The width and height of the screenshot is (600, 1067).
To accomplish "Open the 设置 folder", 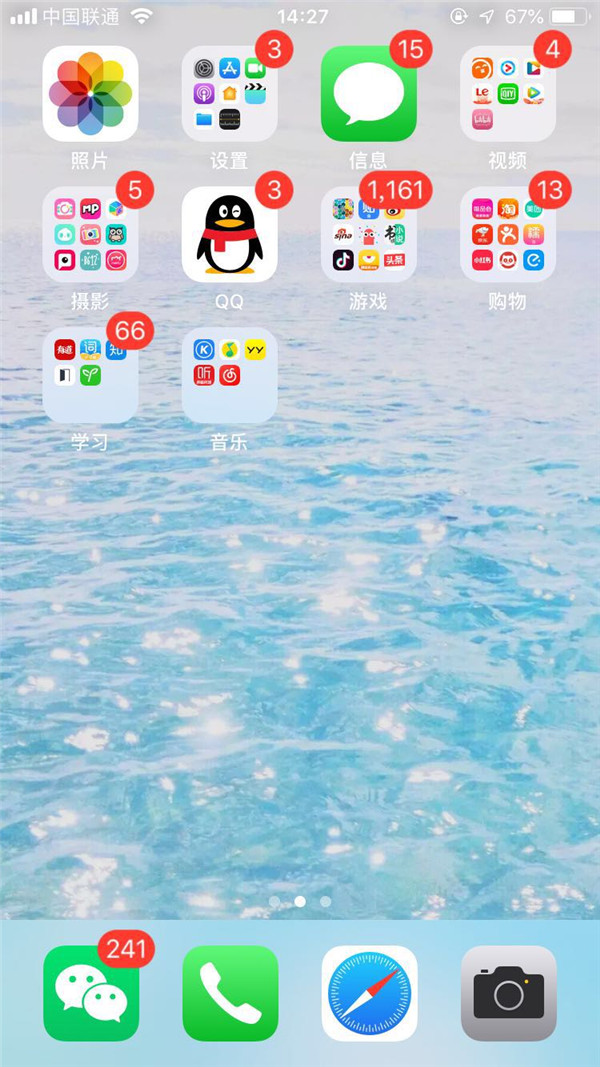I will tap(229, 94).
